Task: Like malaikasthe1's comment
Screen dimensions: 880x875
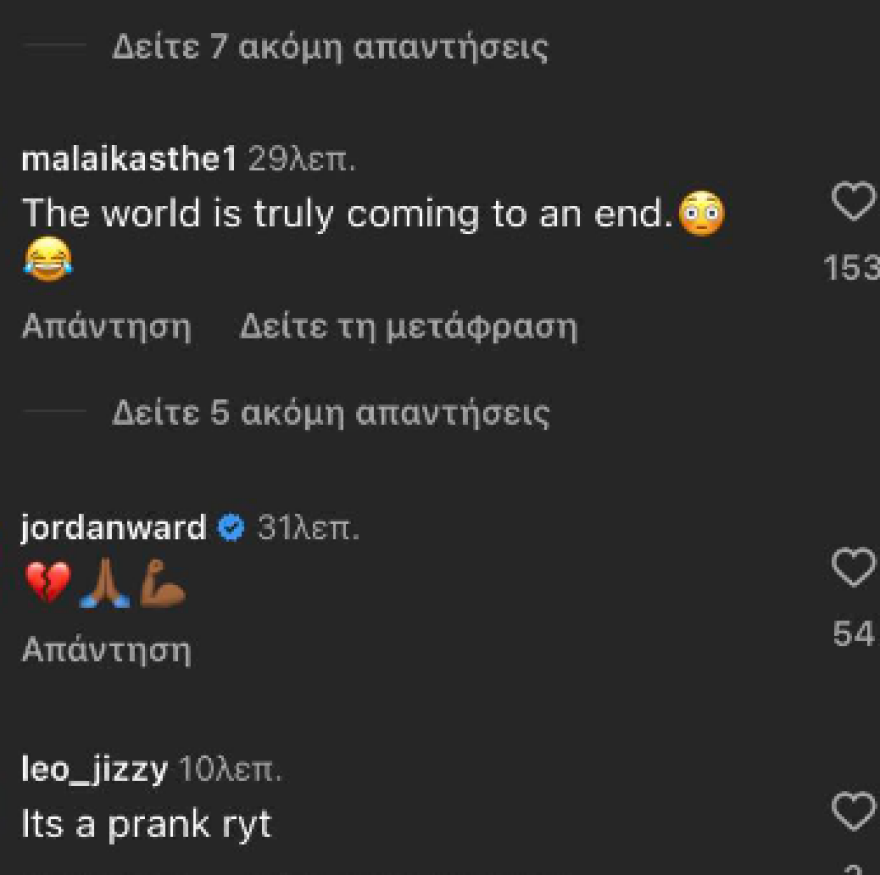Action: [x=853, y=203]
